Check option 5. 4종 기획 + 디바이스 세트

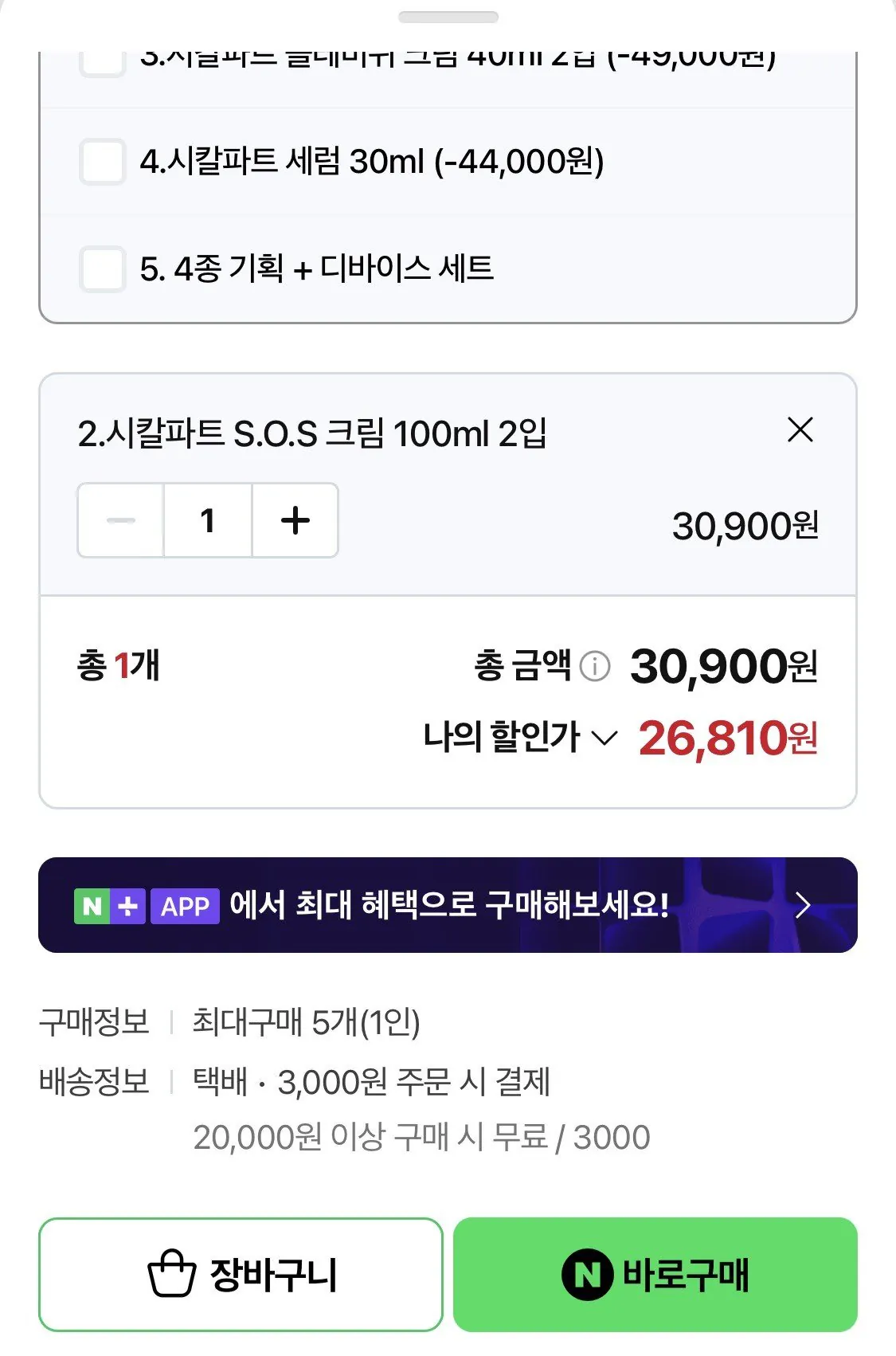101,269
